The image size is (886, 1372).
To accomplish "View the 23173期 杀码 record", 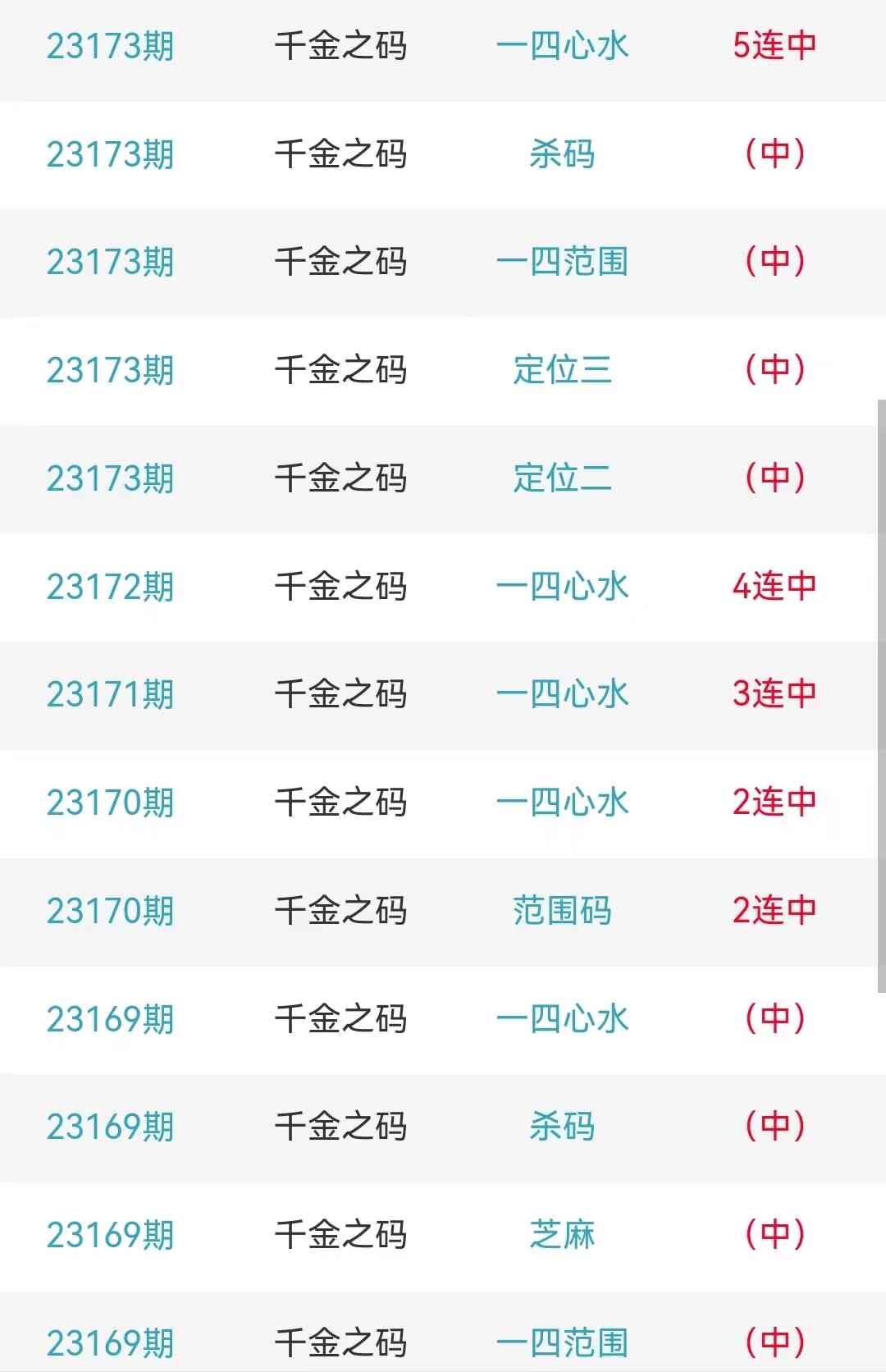I will (x=562, y=154).
